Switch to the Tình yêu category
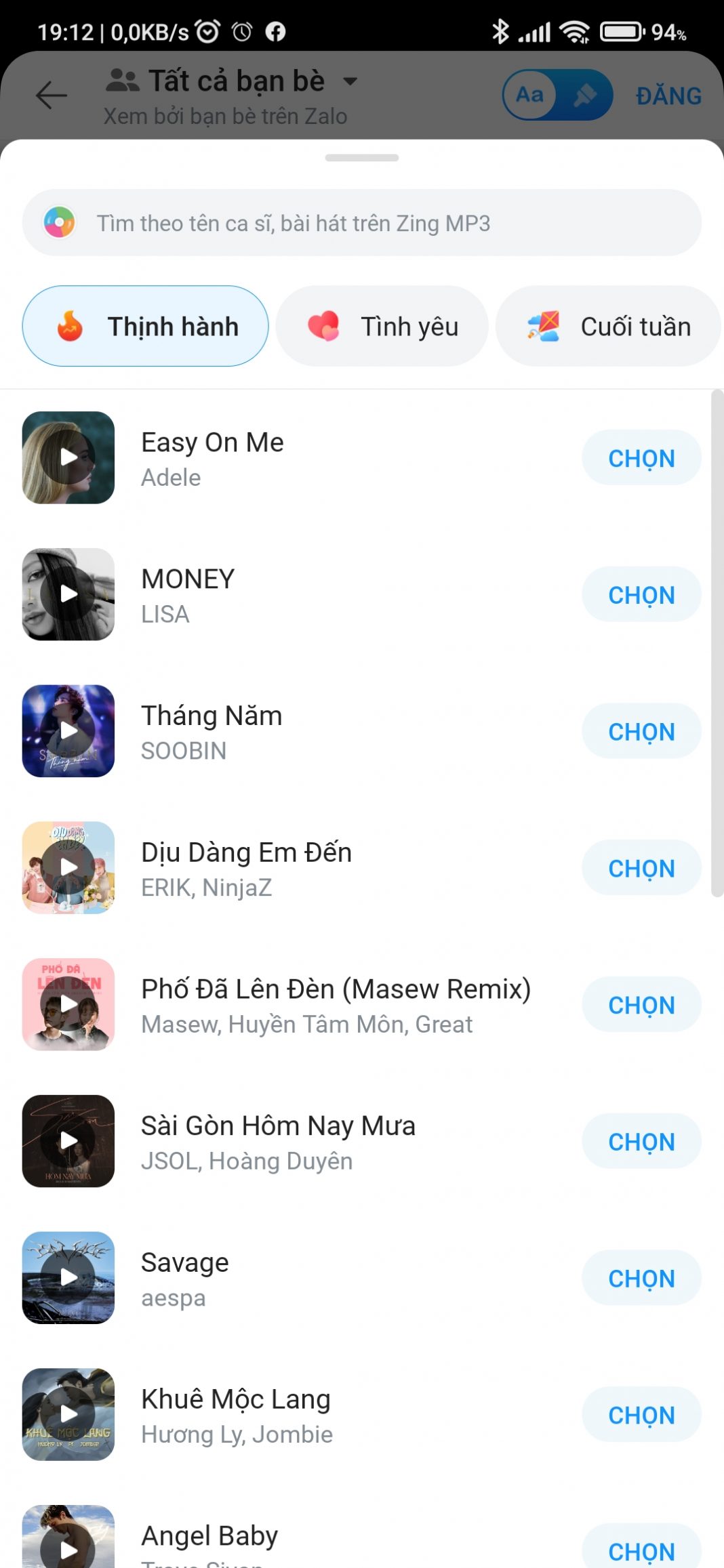 382,326
